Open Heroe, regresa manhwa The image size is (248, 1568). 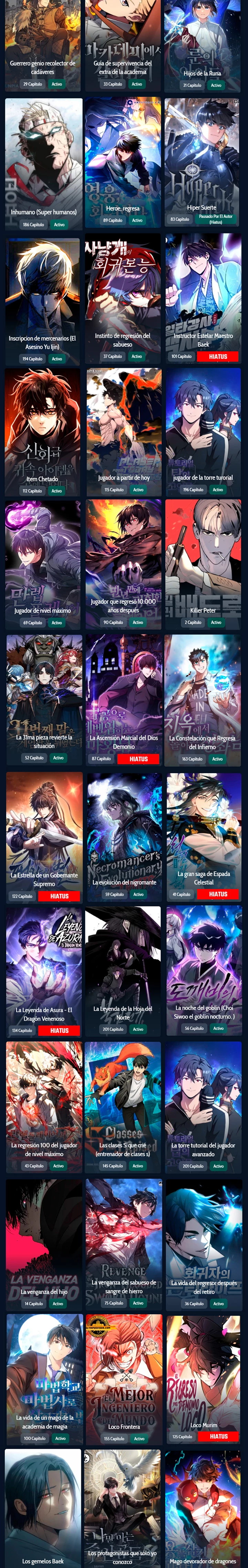click(x=123, y=161)
